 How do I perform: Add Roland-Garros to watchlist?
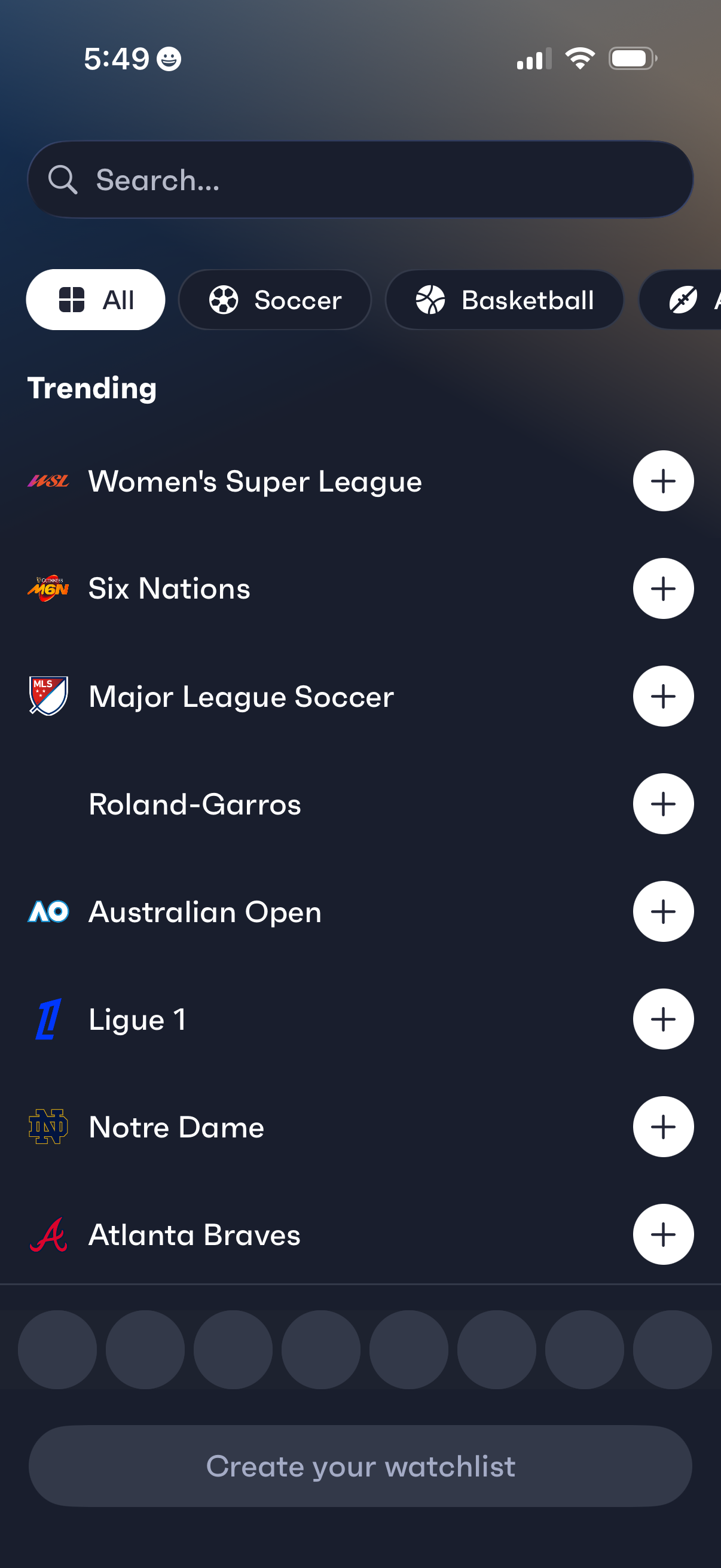click(x=662, y=804)
